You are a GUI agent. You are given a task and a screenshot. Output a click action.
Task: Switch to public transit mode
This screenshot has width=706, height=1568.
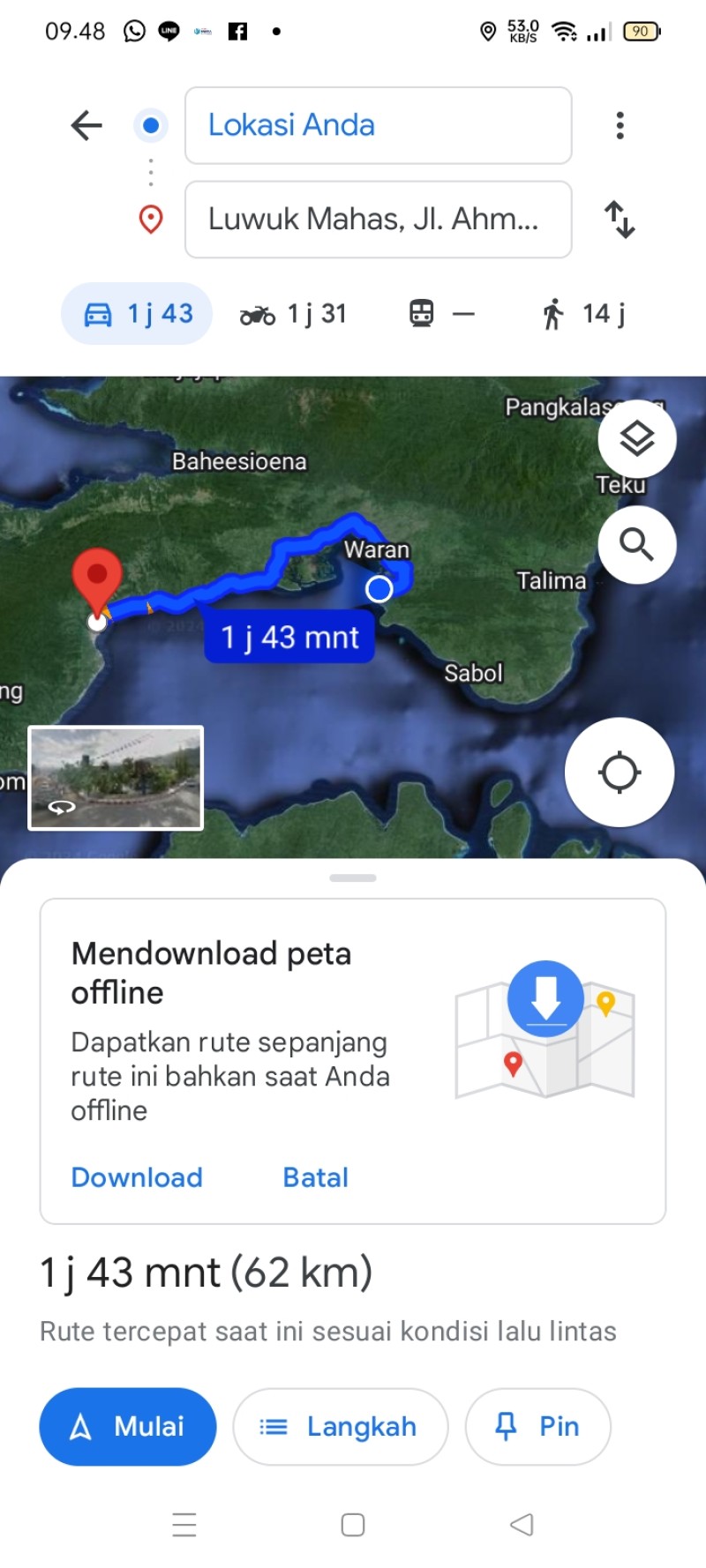click(441, 313)
